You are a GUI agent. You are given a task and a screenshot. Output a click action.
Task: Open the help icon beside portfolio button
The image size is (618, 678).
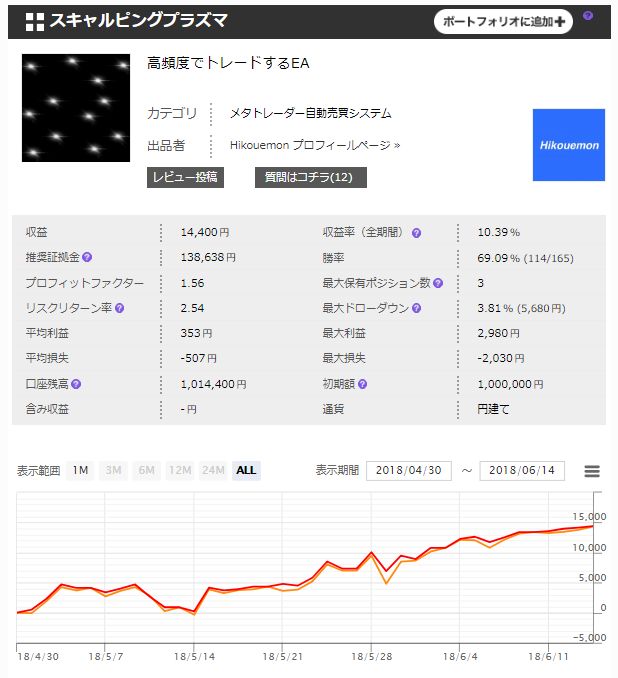587,16
